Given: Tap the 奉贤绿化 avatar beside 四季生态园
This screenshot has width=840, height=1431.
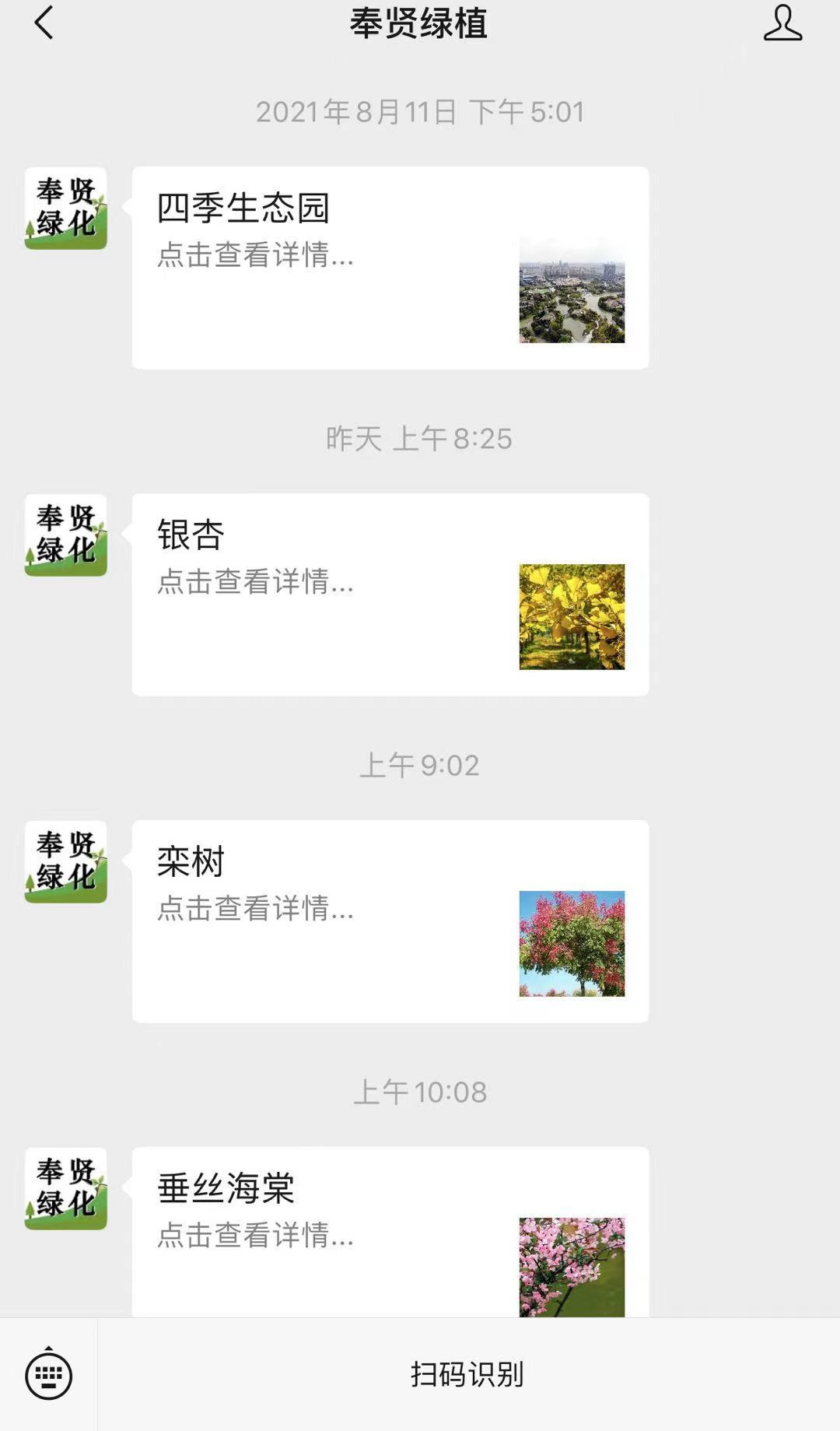Looking at the screenshot, I should pyautogui.click(x=66, y=209).
